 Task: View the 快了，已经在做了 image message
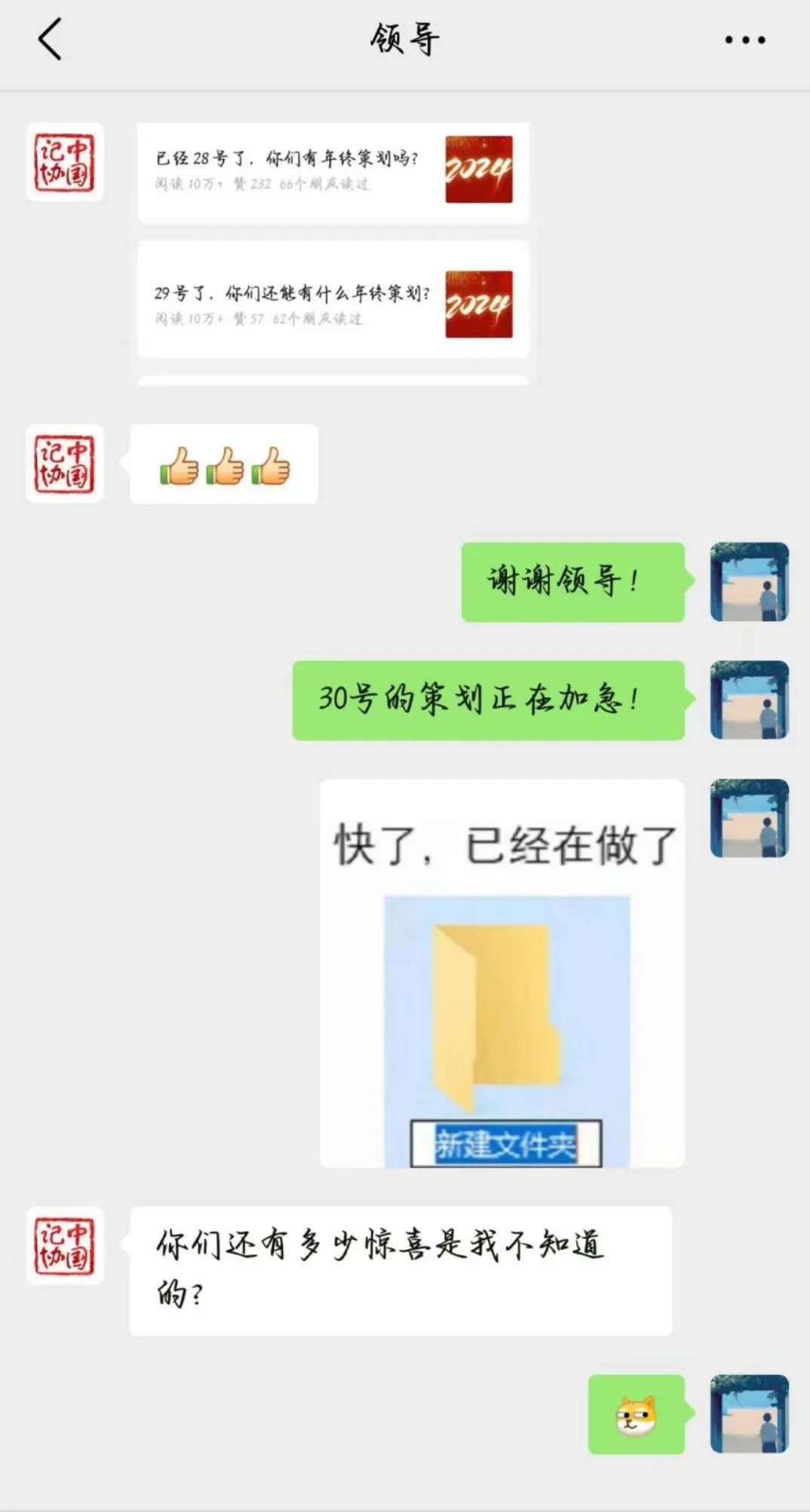(502, 972)
